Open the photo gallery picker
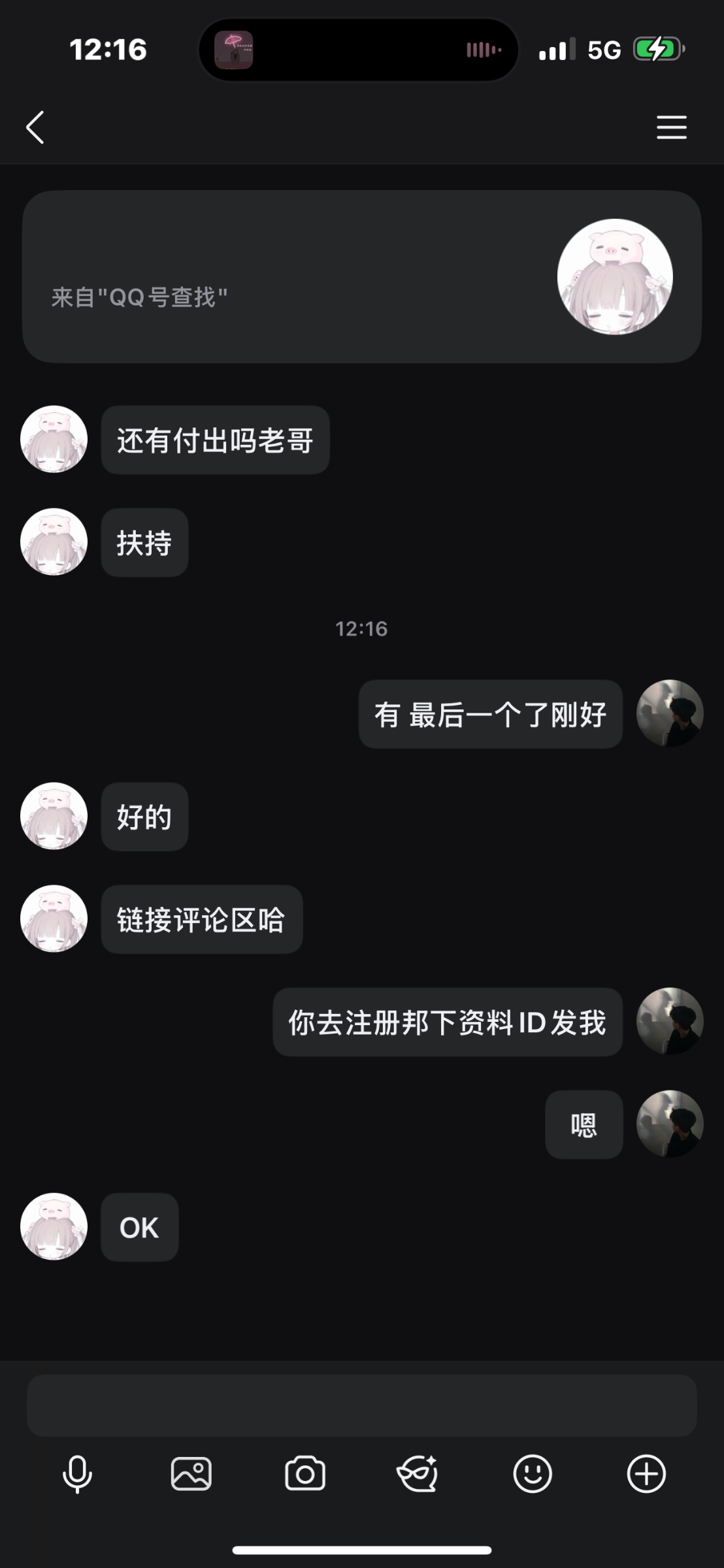This screenshot has height=1568, width=724. coord(191,1474)
